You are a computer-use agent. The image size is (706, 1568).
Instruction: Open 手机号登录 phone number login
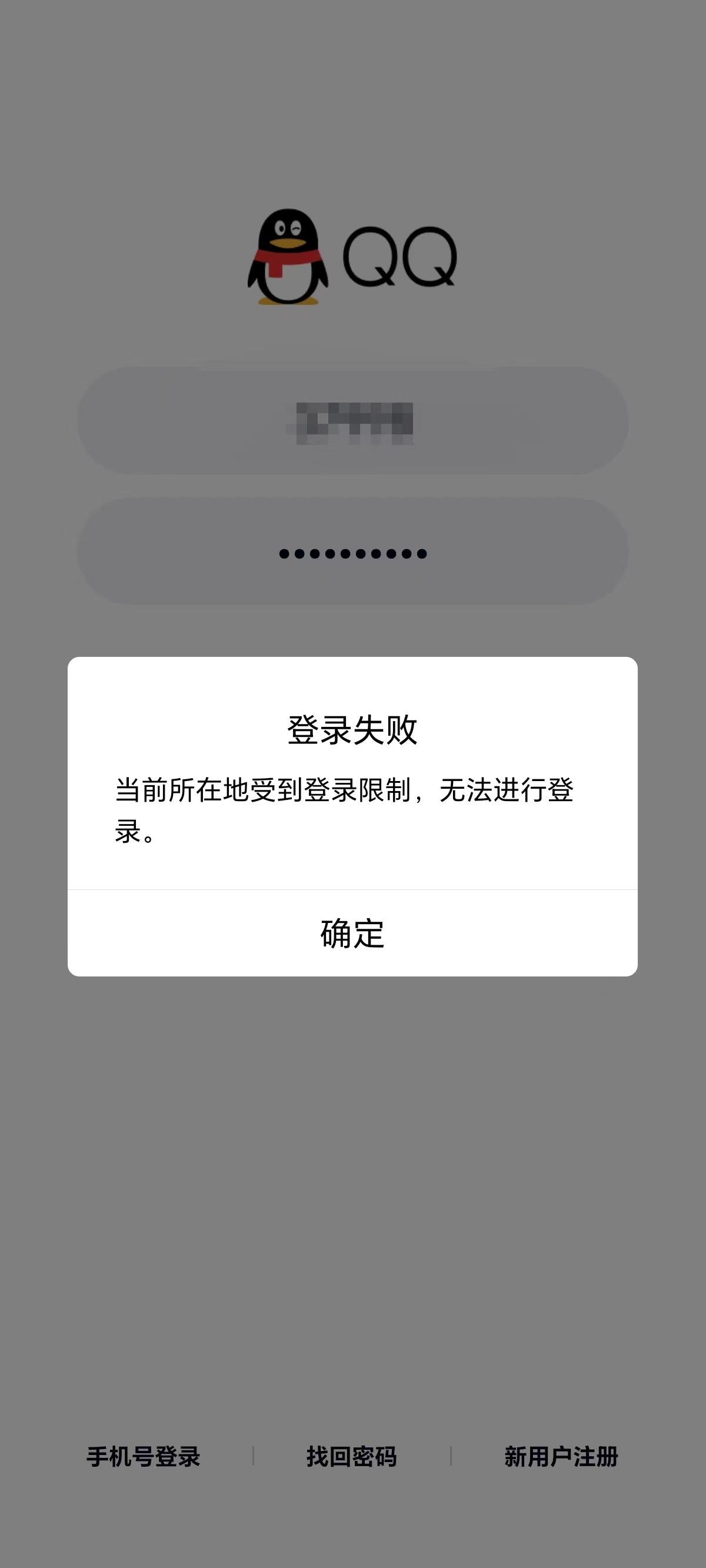click(x=144, y=1457)
